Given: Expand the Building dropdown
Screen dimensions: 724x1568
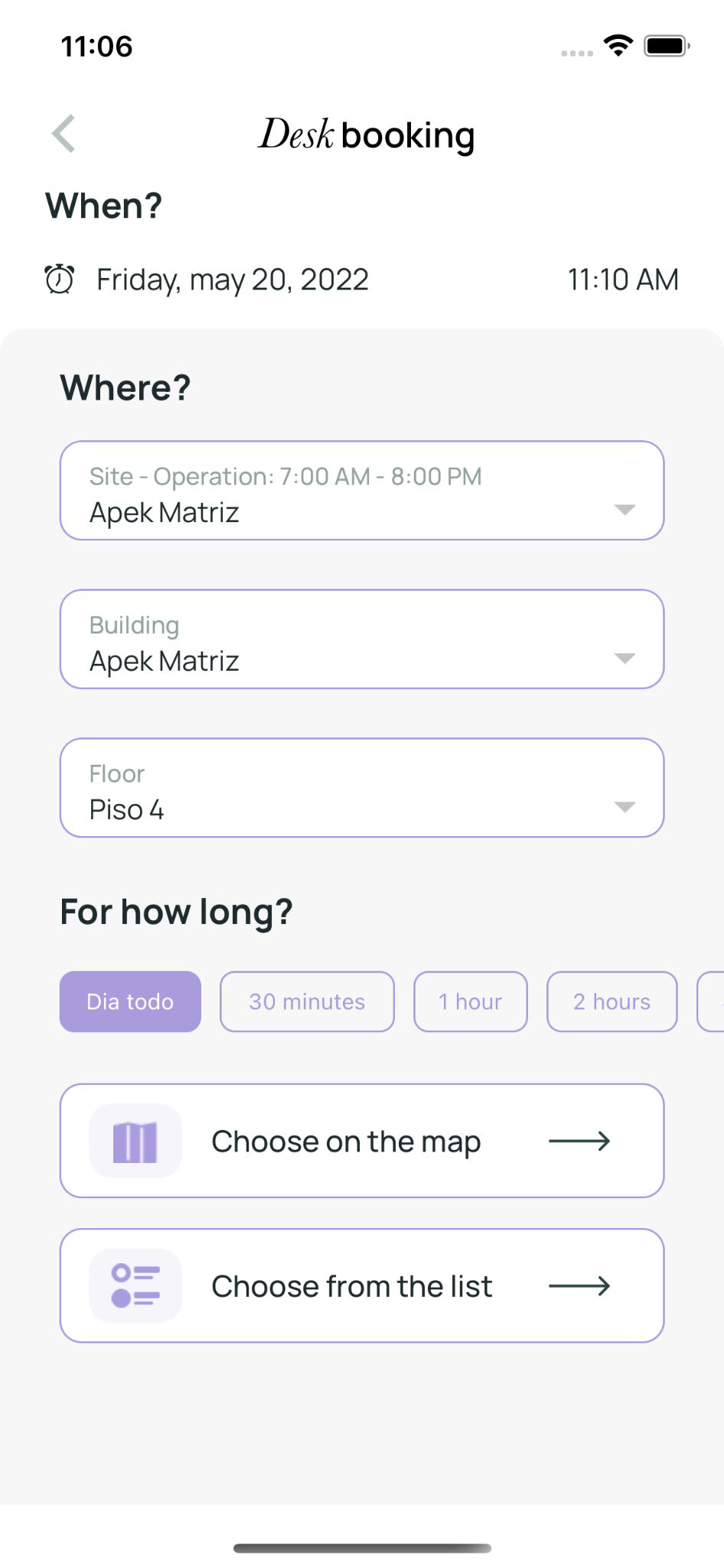Looking at the screenshot, I should (361, 639).
